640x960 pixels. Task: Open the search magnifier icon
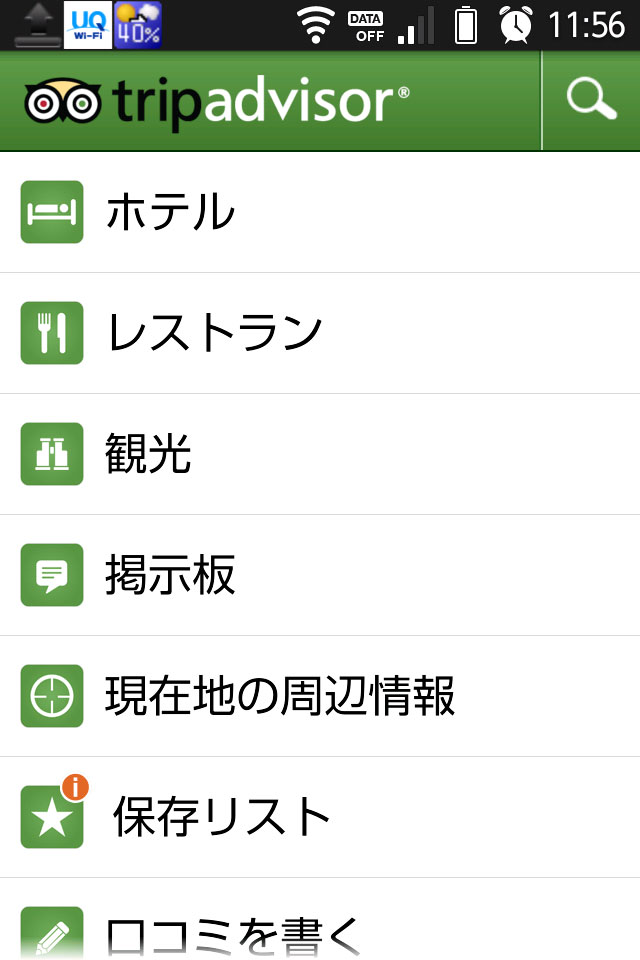pyautogui.click(x=591, y=100)
